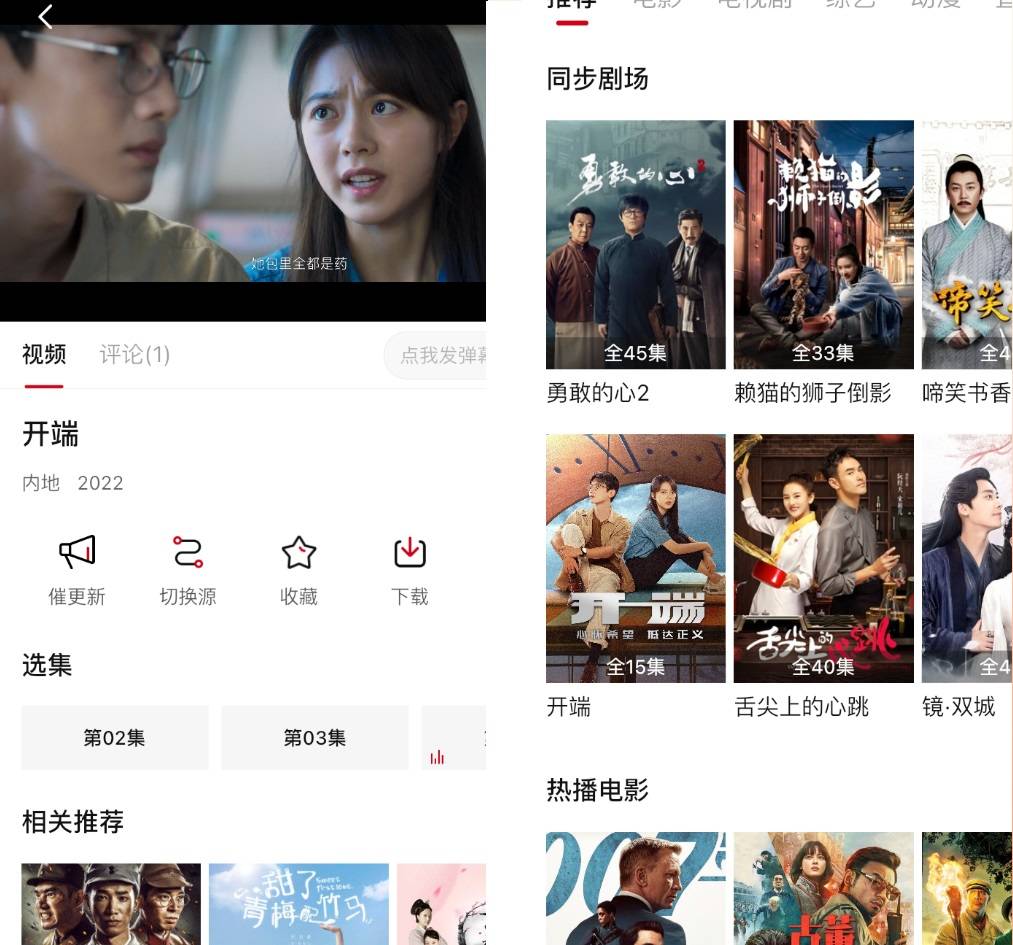Go back using the arrow on the video
Screen dimensions: 1013x945
(x=45, y=16)
